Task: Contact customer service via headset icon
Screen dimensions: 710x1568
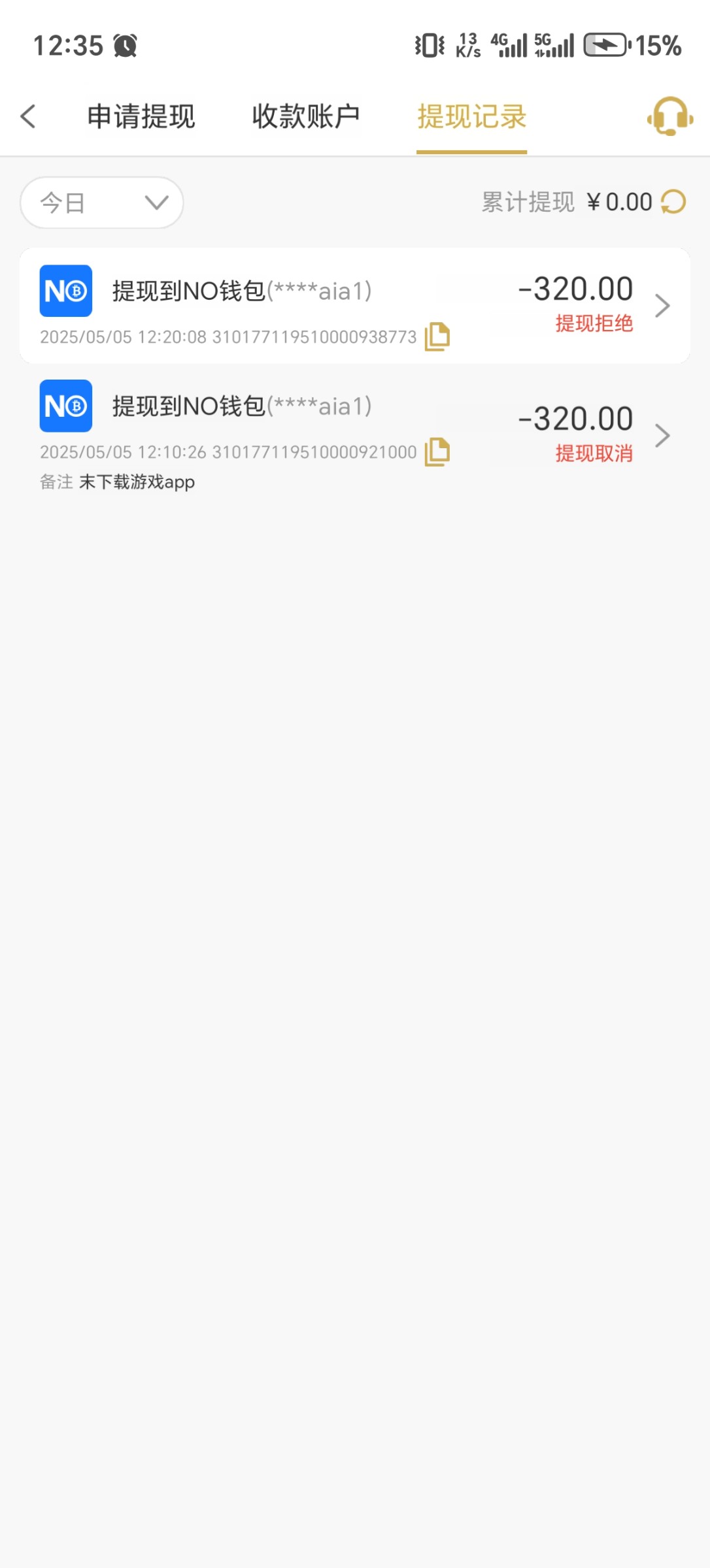Action: coord(669,117)
